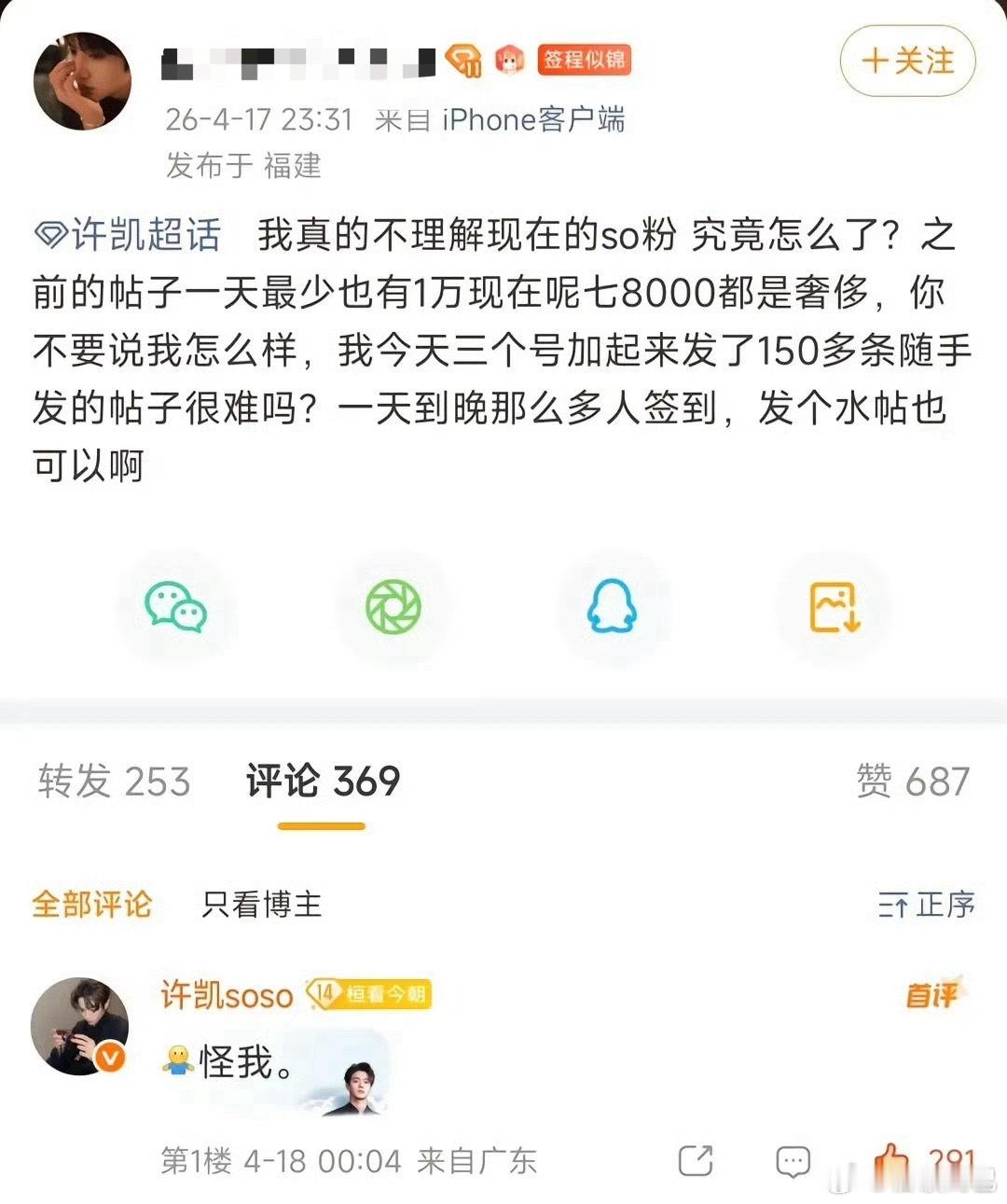The image size is (1007, 1204).
Task: Click the V verification badge on commenter avatar
Action: 110,1057
